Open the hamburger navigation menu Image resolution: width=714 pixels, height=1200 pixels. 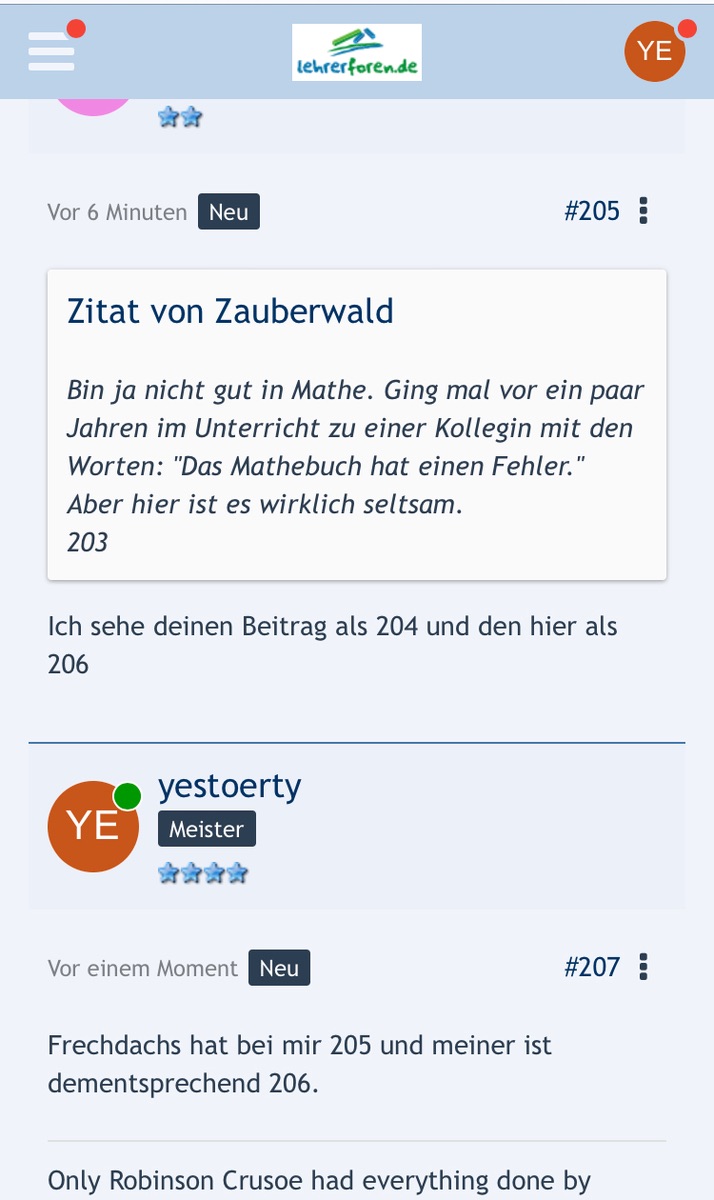52,50
